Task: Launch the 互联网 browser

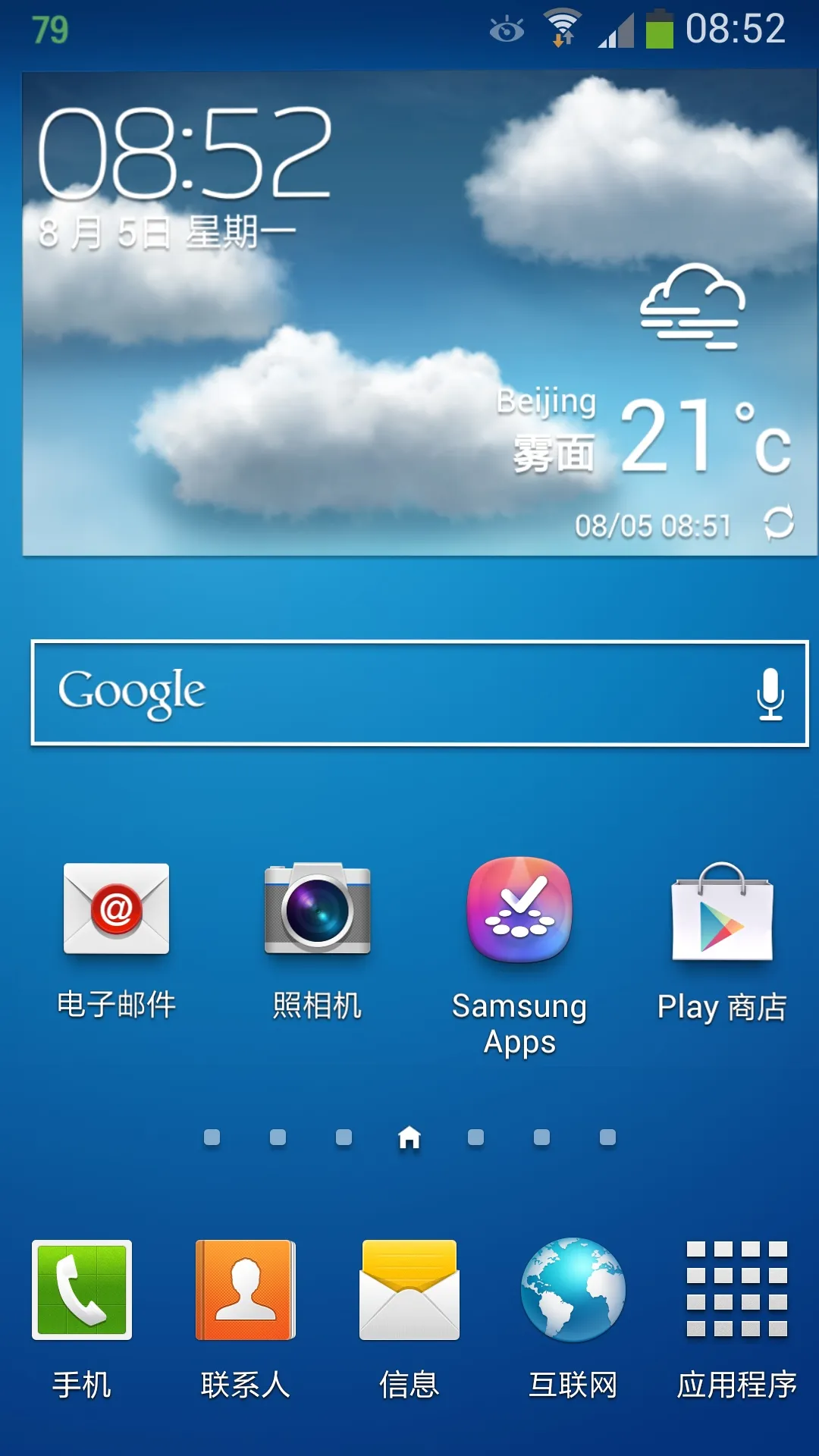Action: click(x=573, y=1290)
